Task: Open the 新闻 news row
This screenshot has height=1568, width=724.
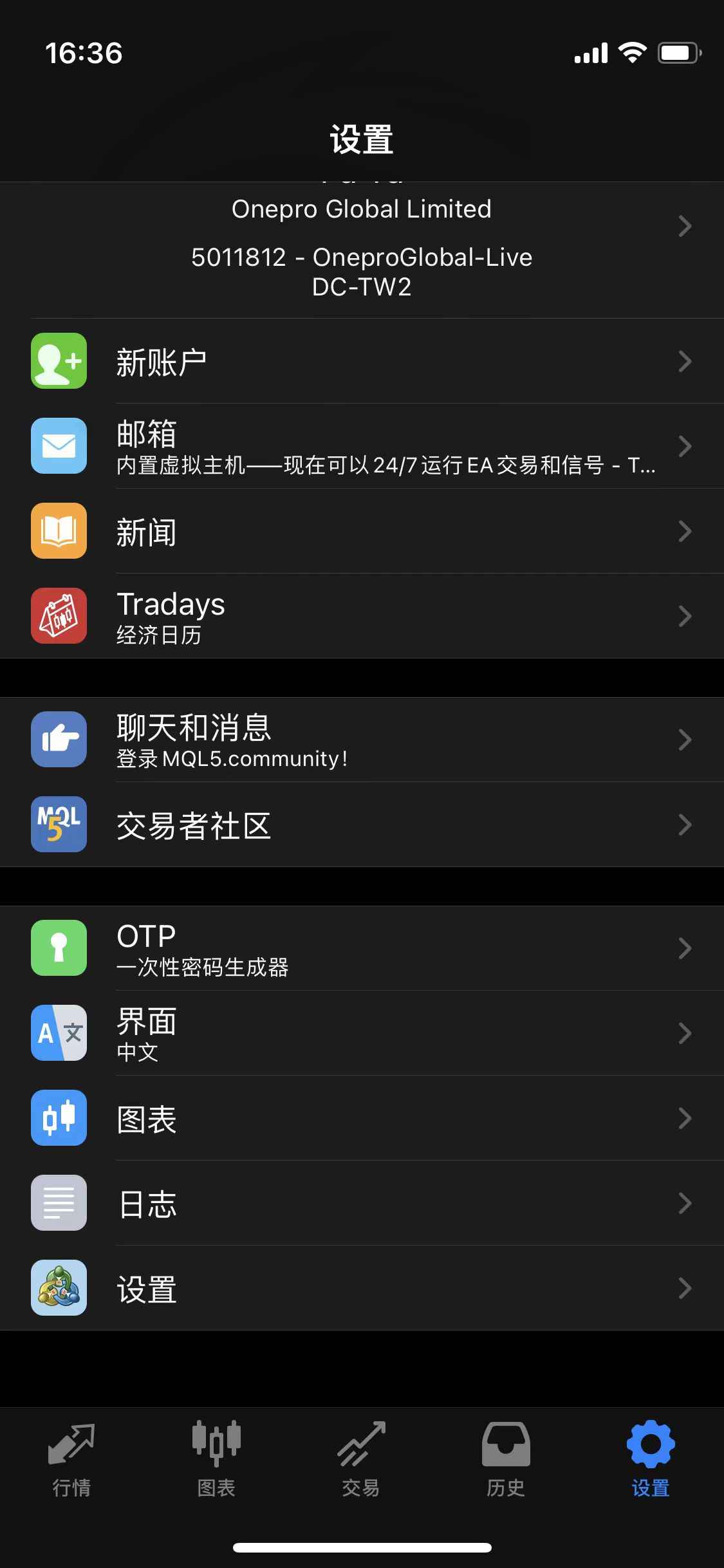Action: [x=362, y=531]
